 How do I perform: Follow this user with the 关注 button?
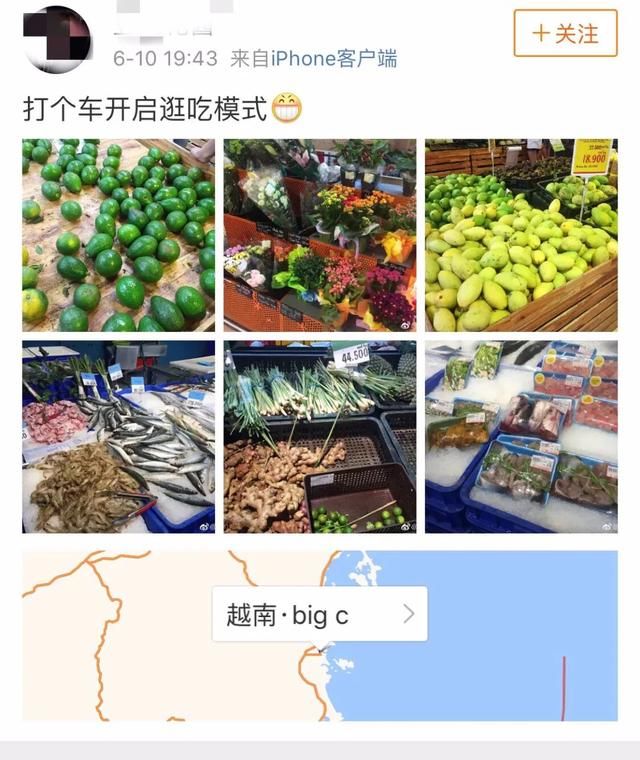pos(566,33)
